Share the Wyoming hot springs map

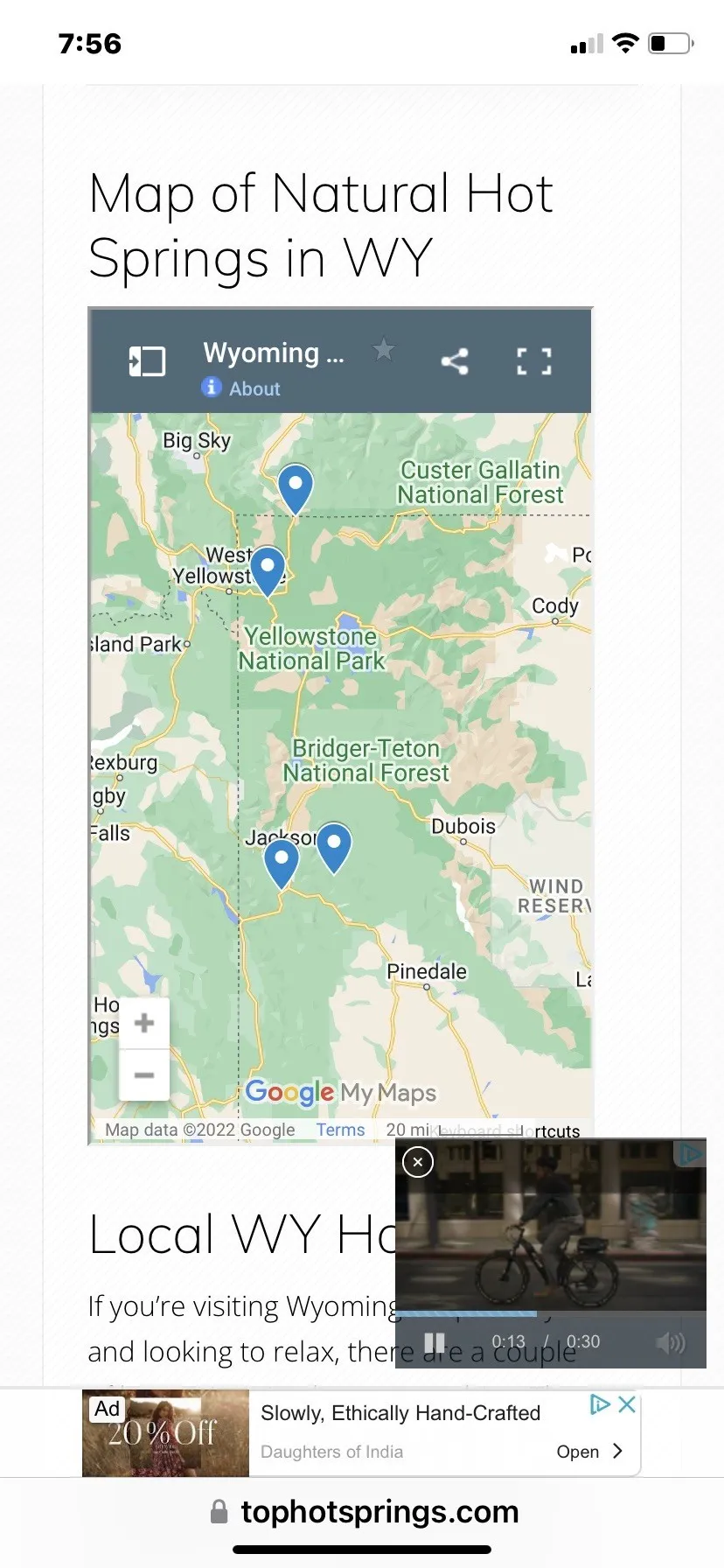pos(455,361)
